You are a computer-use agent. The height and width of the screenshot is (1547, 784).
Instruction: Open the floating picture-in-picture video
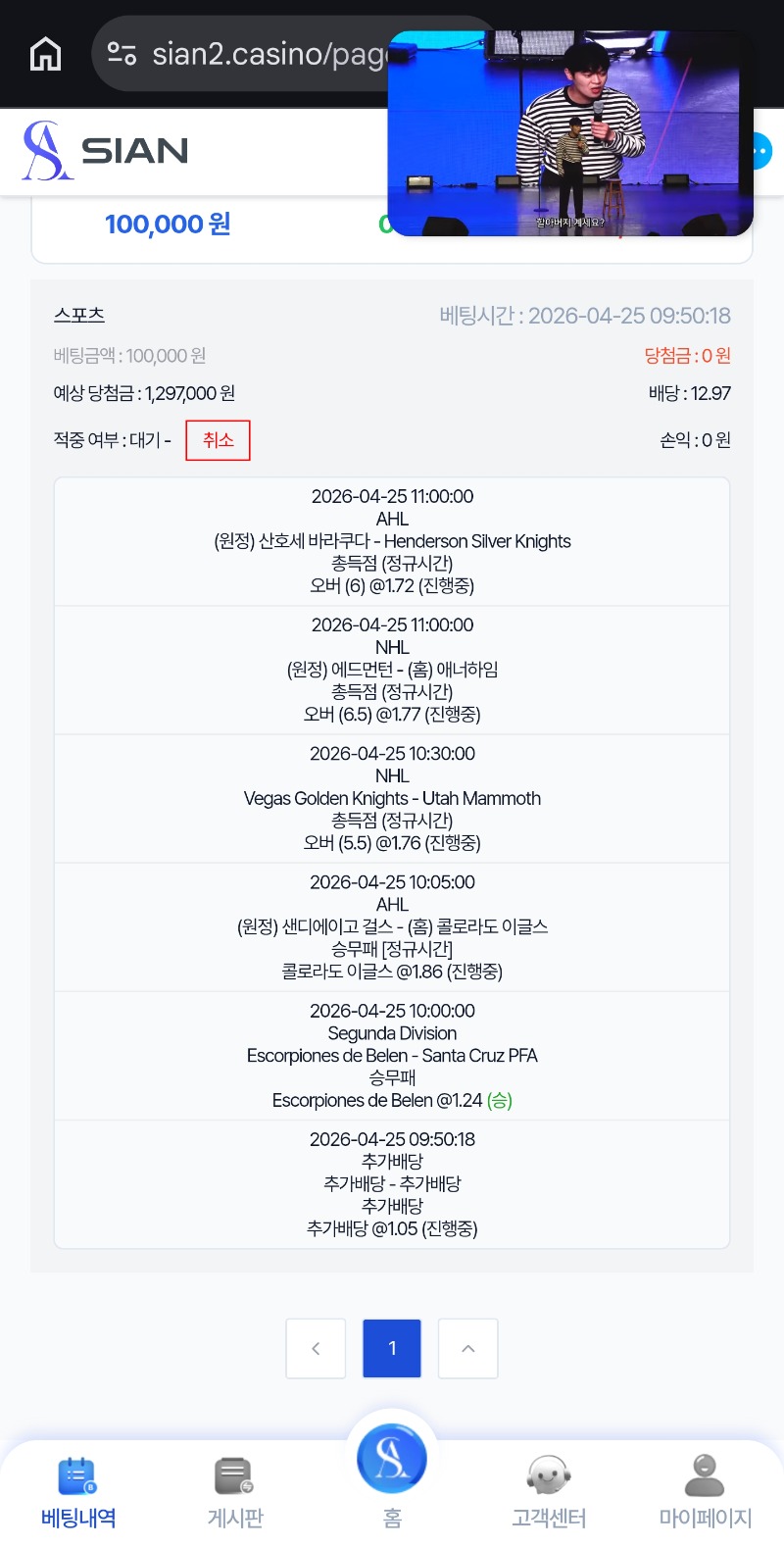point(570,133)
